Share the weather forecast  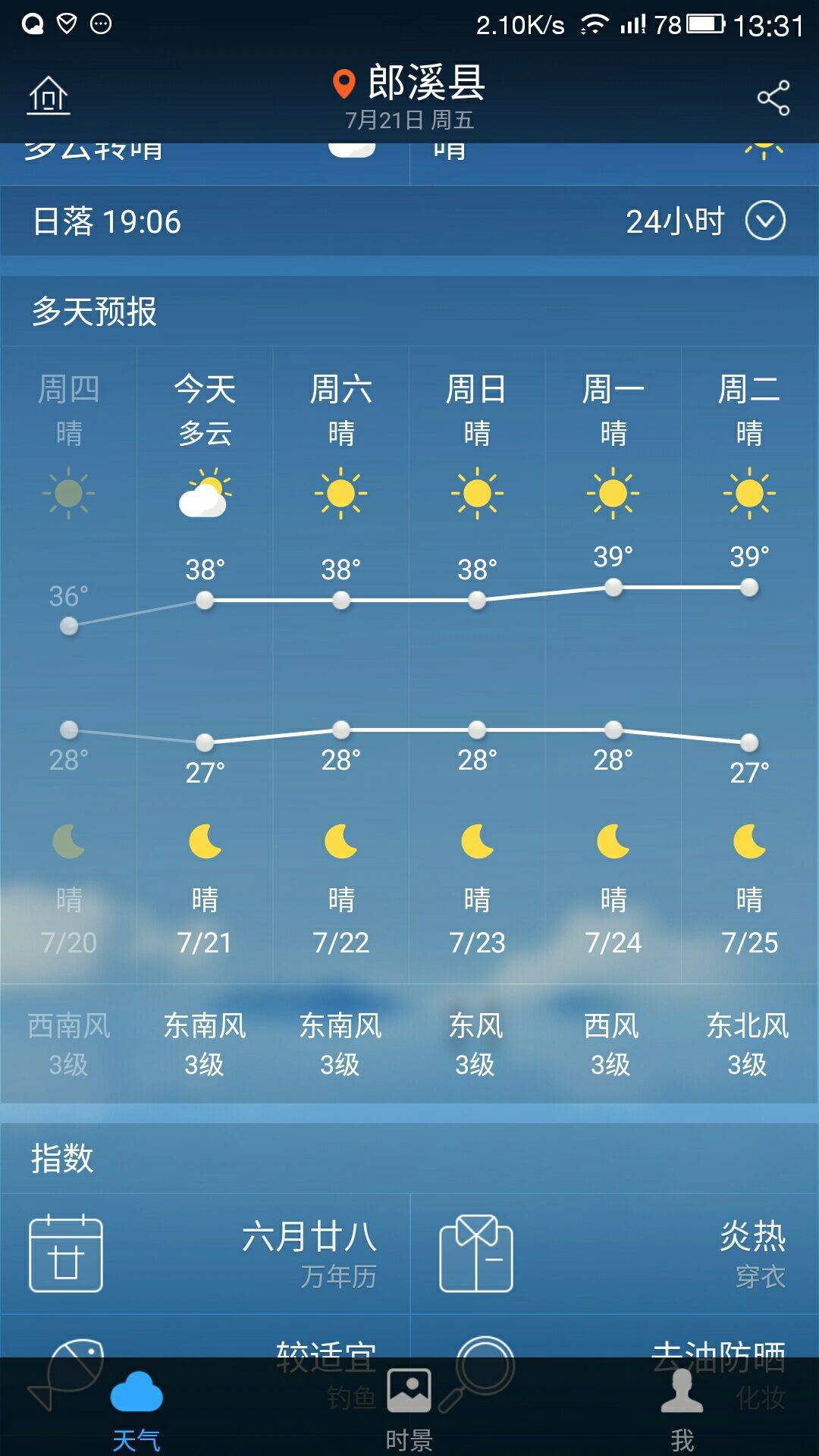tap(773, 98)
